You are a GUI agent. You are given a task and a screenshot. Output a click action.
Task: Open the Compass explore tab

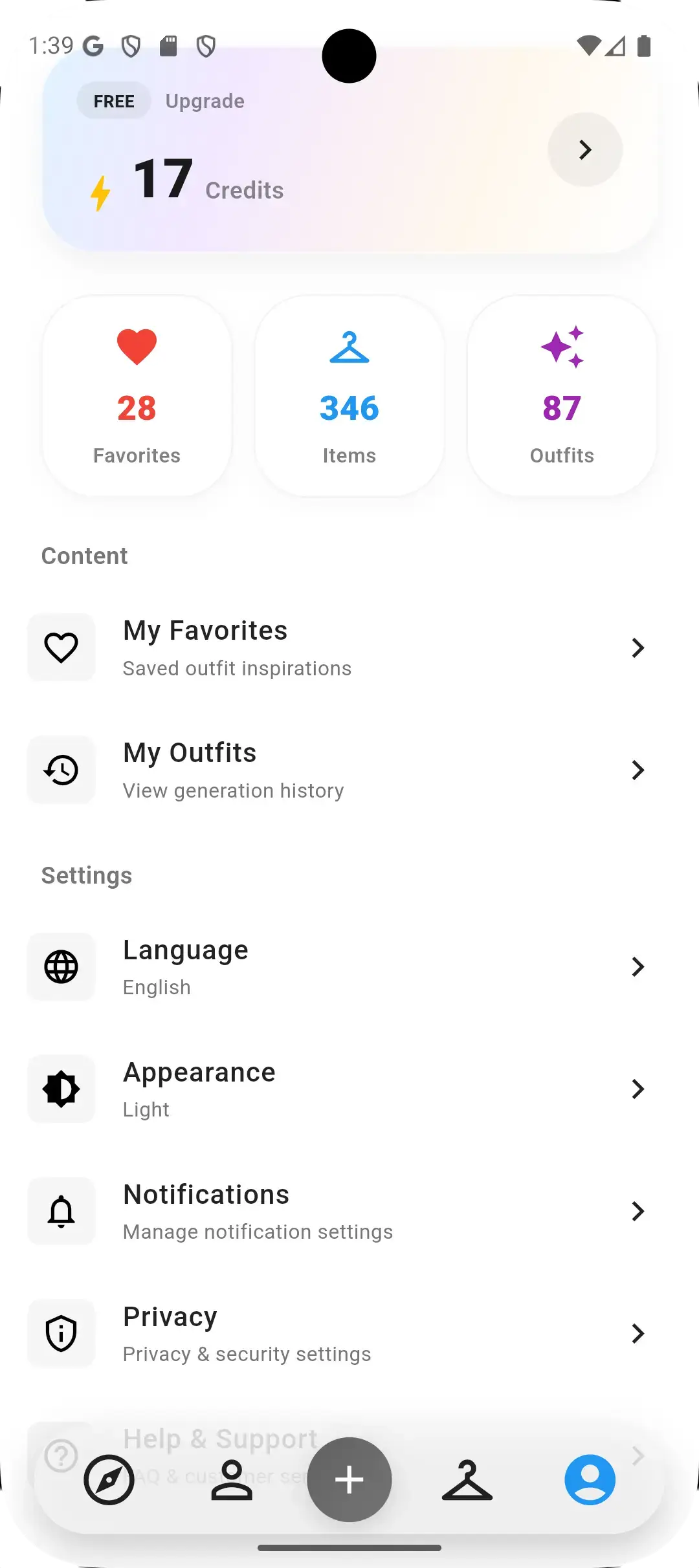[x=111, y=1481]
